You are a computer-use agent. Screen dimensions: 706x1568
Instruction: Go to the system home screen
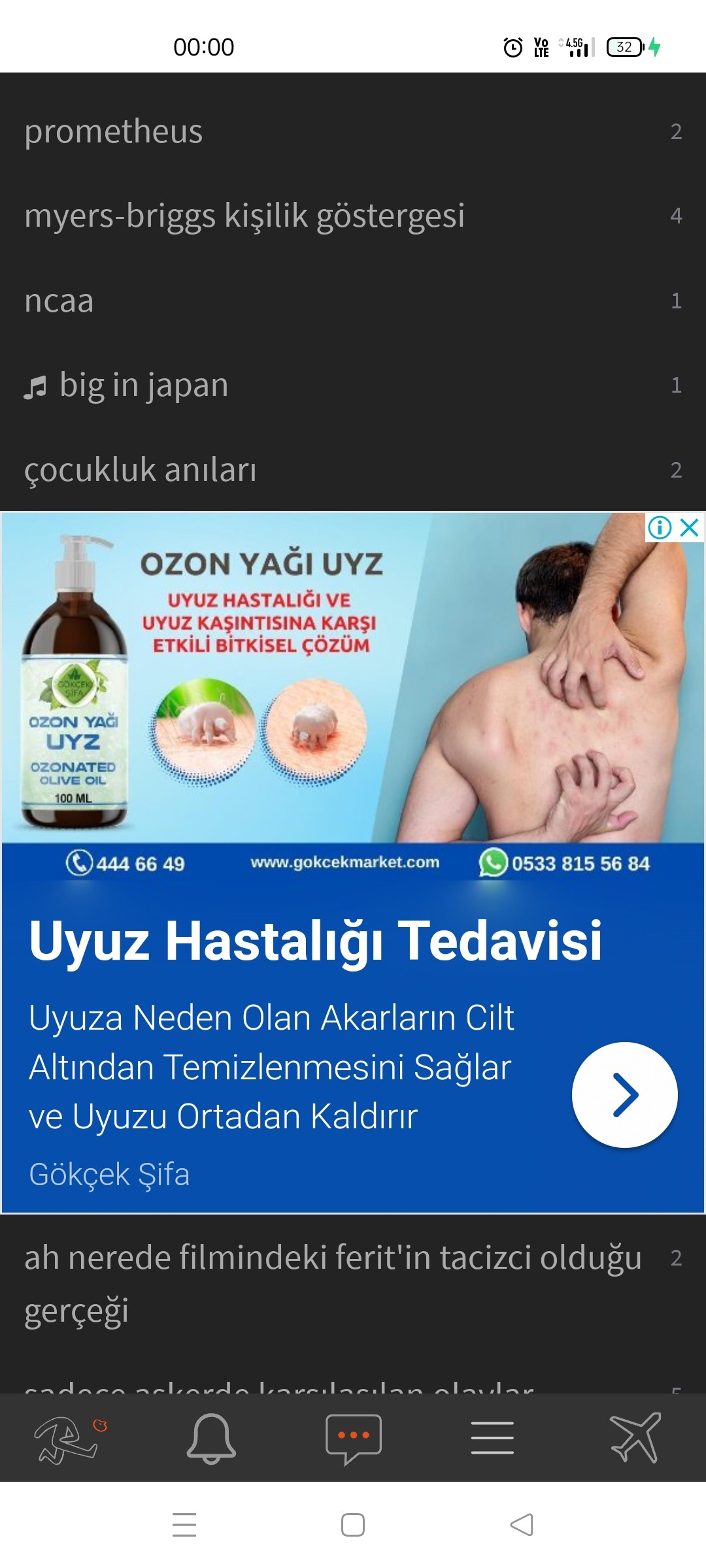[353, 1525]
